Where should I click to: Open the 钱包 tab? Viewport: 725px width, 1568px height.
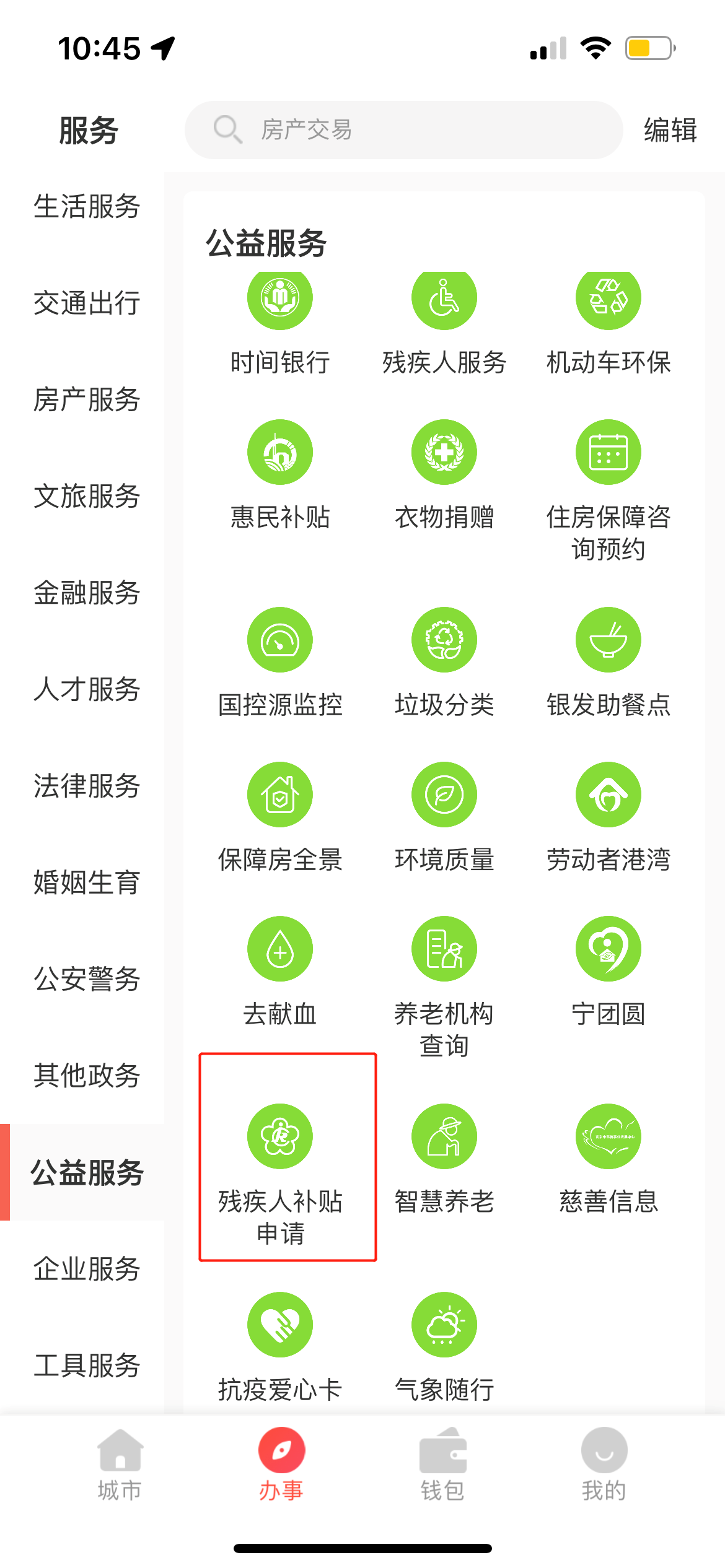pos(442,1465)
